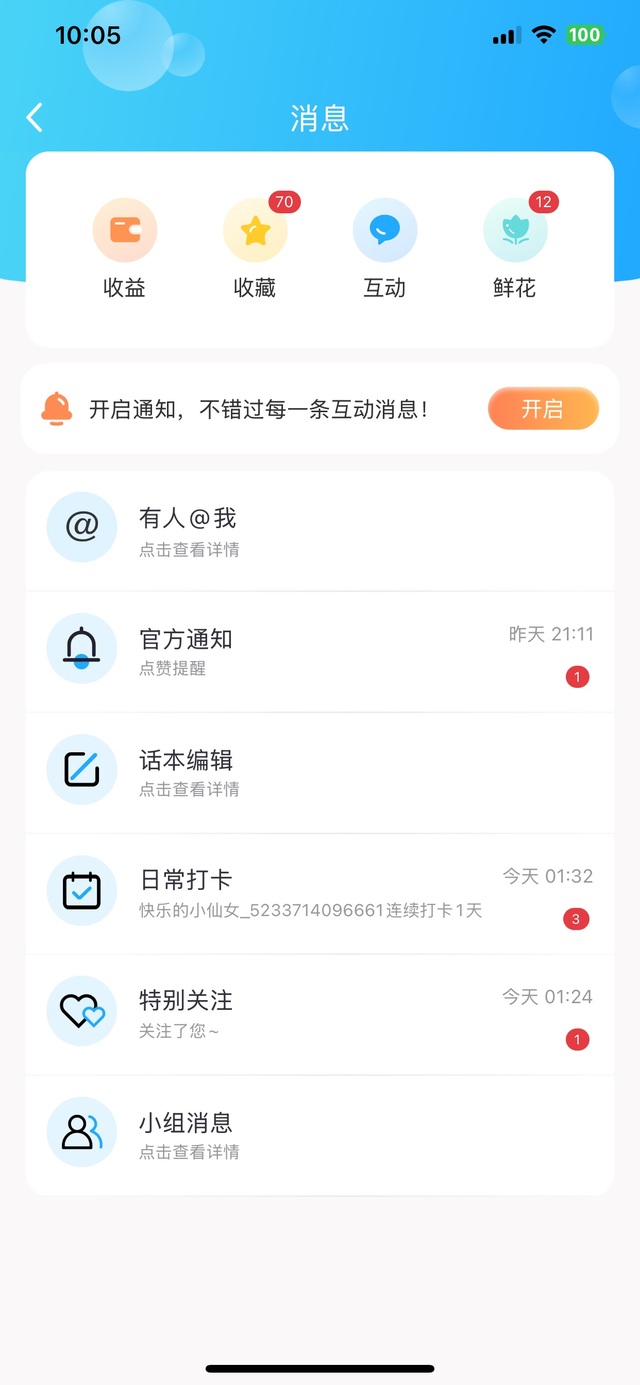Open 特别关注 special follow messages

pyautogui.click(x=320, y=1015)
